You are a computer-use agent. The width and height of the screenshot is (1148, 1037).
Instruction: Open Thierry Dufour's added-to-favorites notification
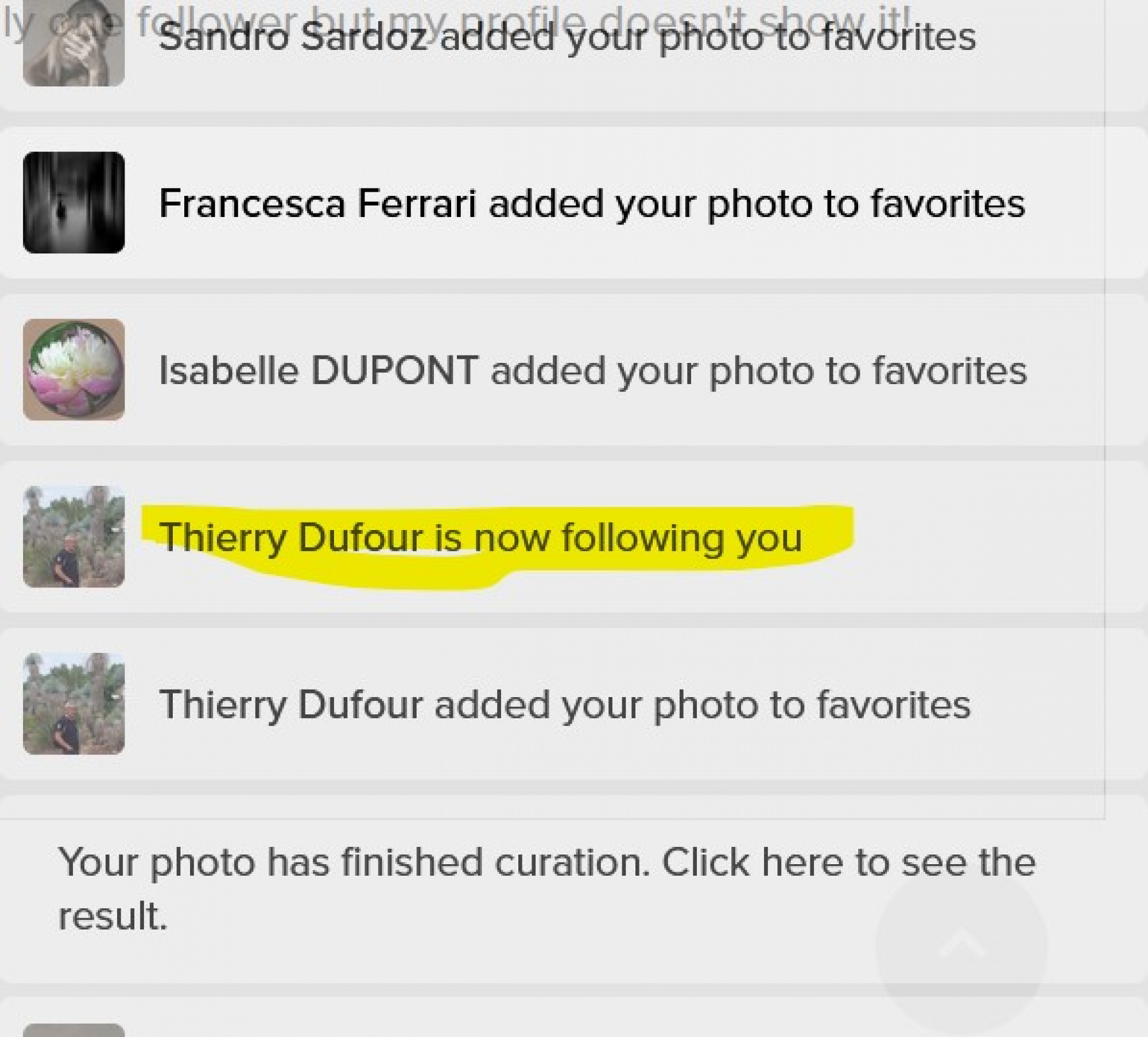[x=564, y=705]
